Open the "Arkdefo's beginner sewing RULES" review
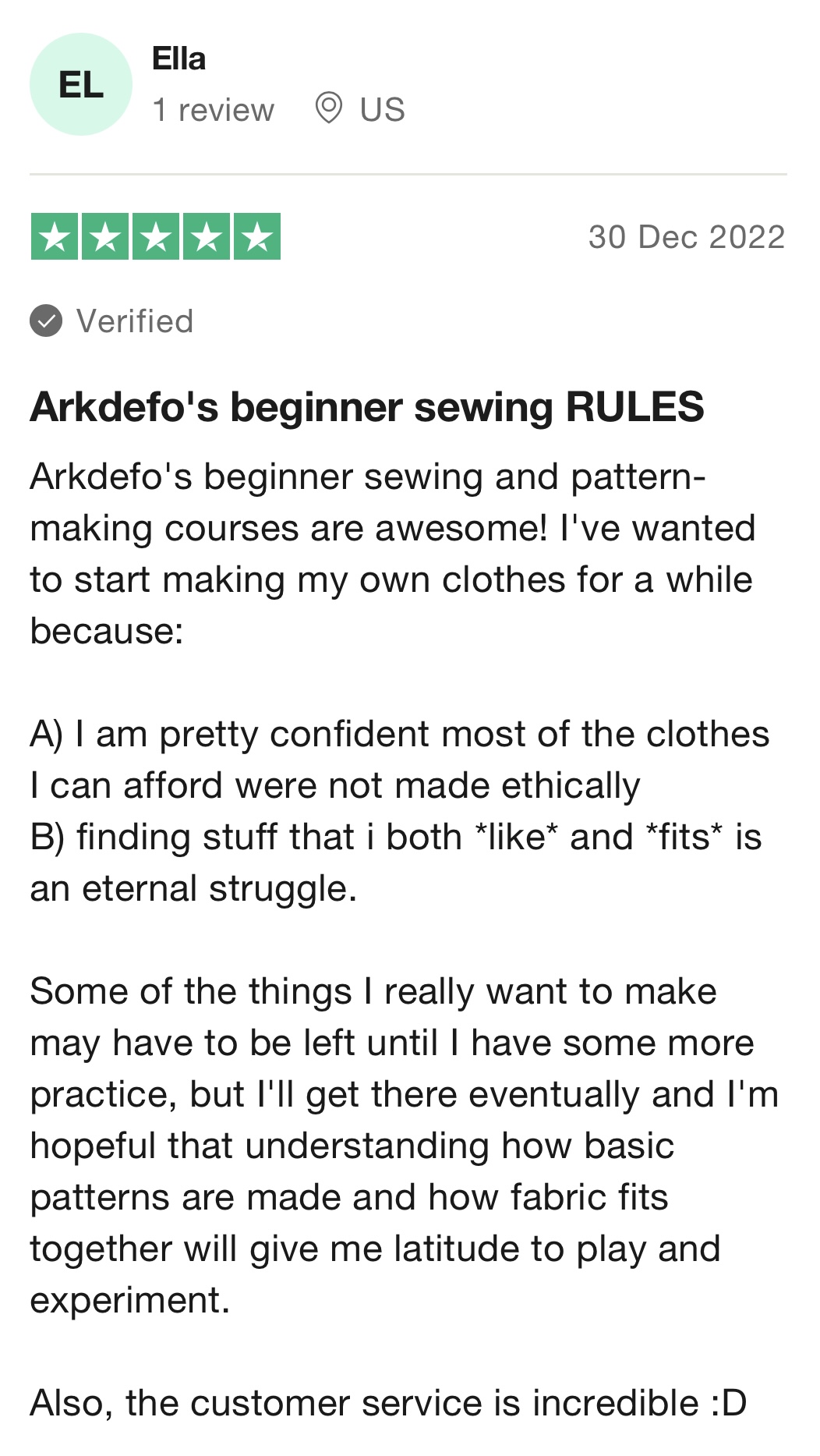The width and height of the screenshot is (820, 1456). (x=366, y=407)
